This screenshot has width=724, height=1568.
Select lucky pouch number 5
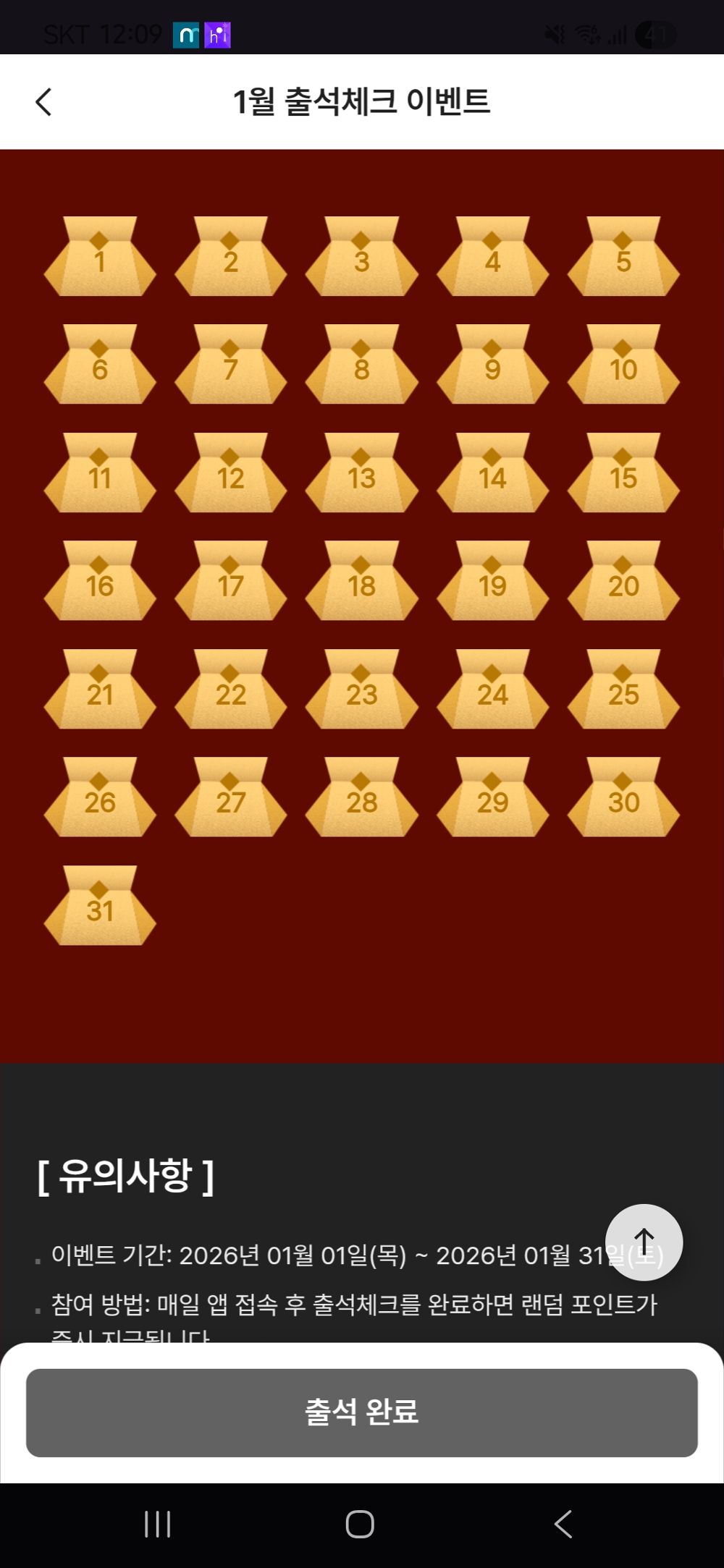[623, 258]
